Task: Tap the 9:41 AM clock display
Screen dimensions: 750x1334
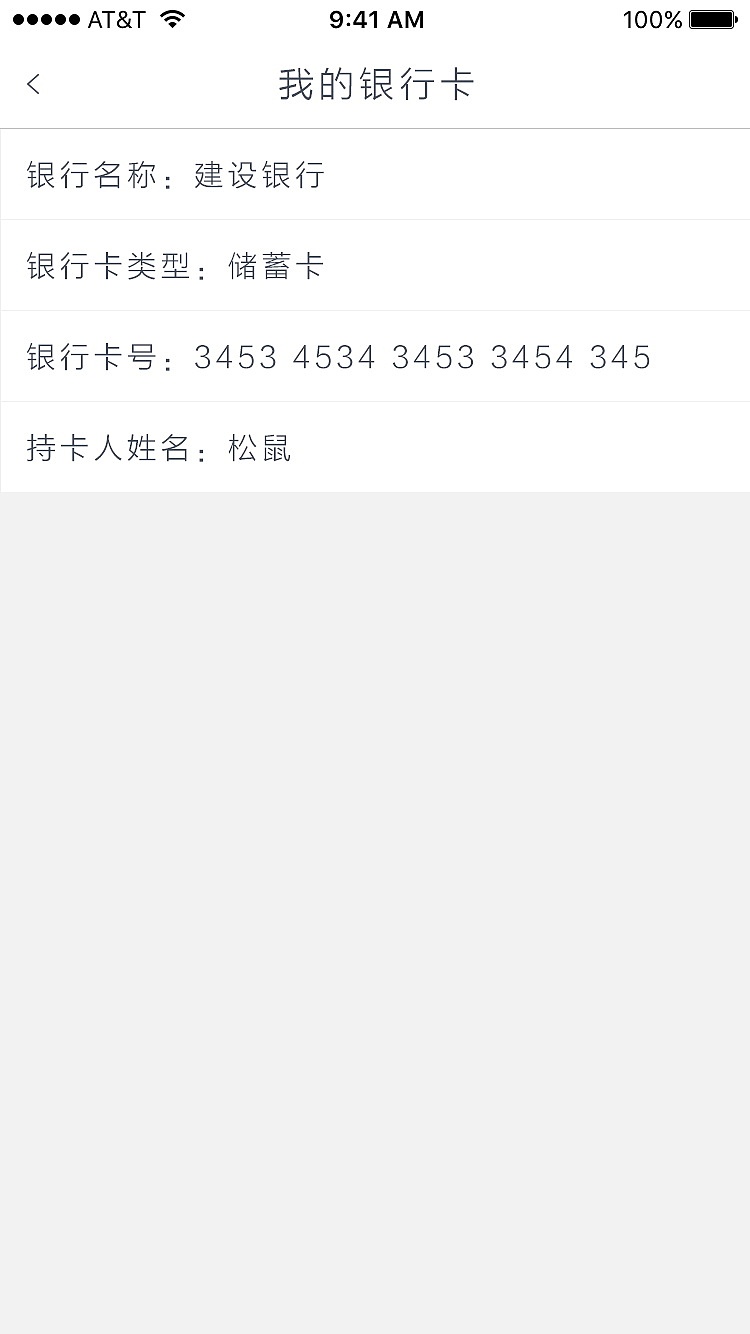Action: click(x=376, y=18)
